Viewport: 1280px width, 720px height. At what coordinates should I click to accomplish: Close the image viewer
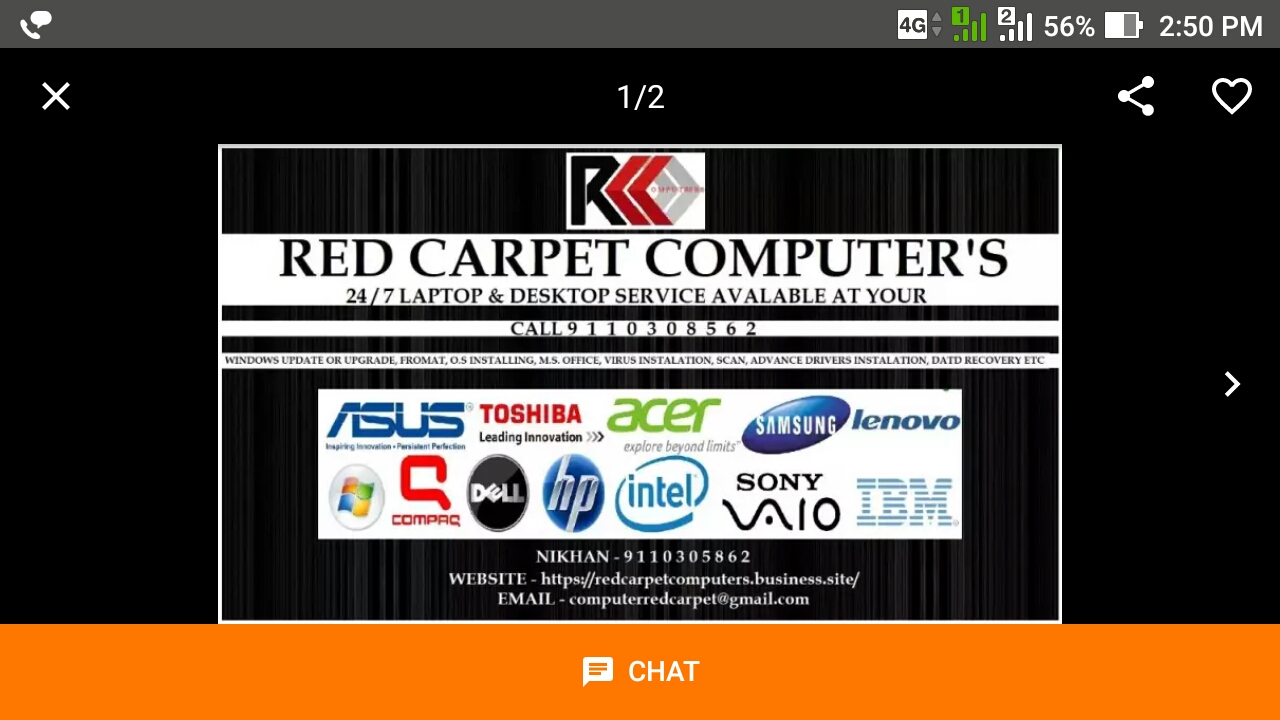[x=56, y=97]
